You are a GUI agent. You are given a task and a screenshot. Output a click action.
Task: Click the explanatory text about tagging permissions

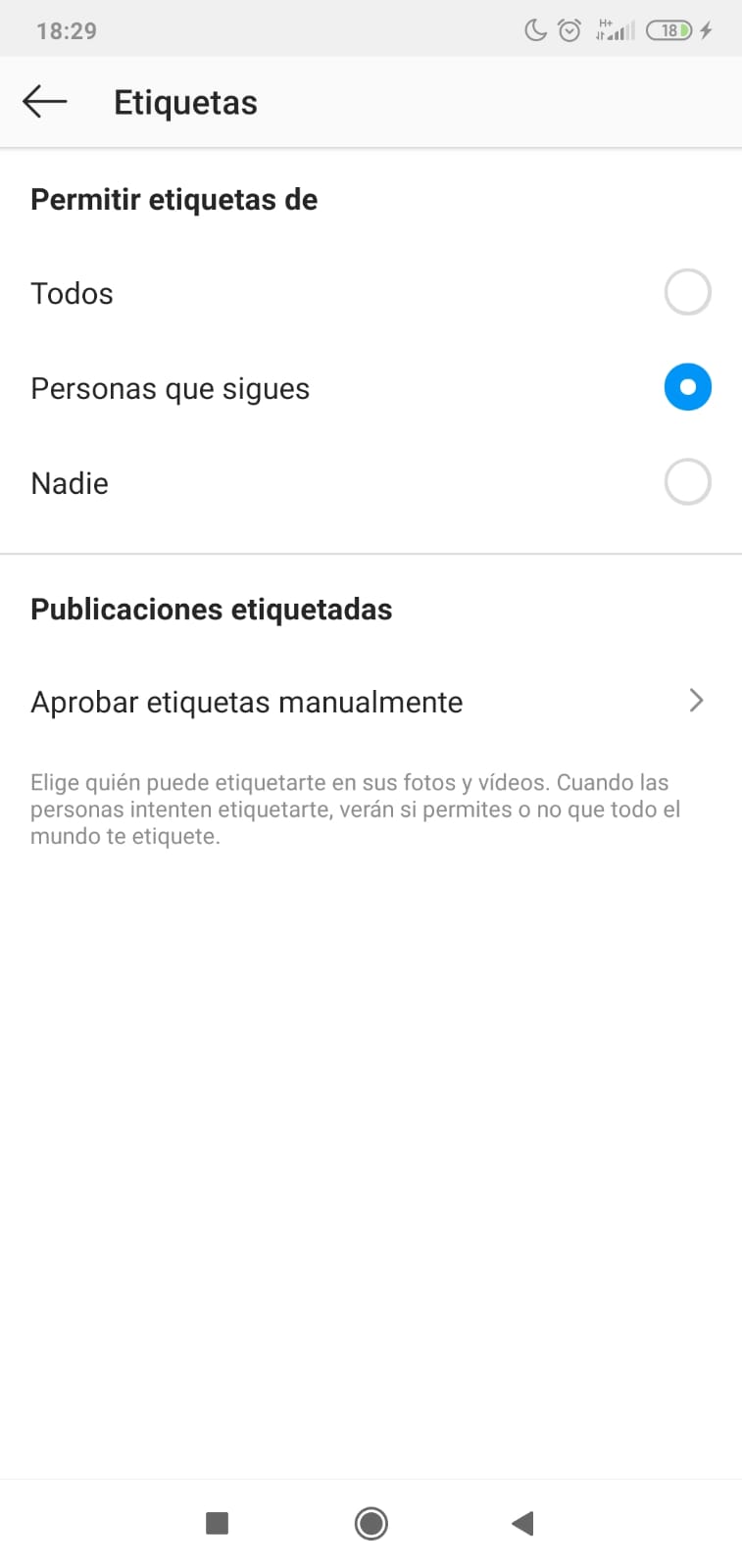click(x=350, y=809)
